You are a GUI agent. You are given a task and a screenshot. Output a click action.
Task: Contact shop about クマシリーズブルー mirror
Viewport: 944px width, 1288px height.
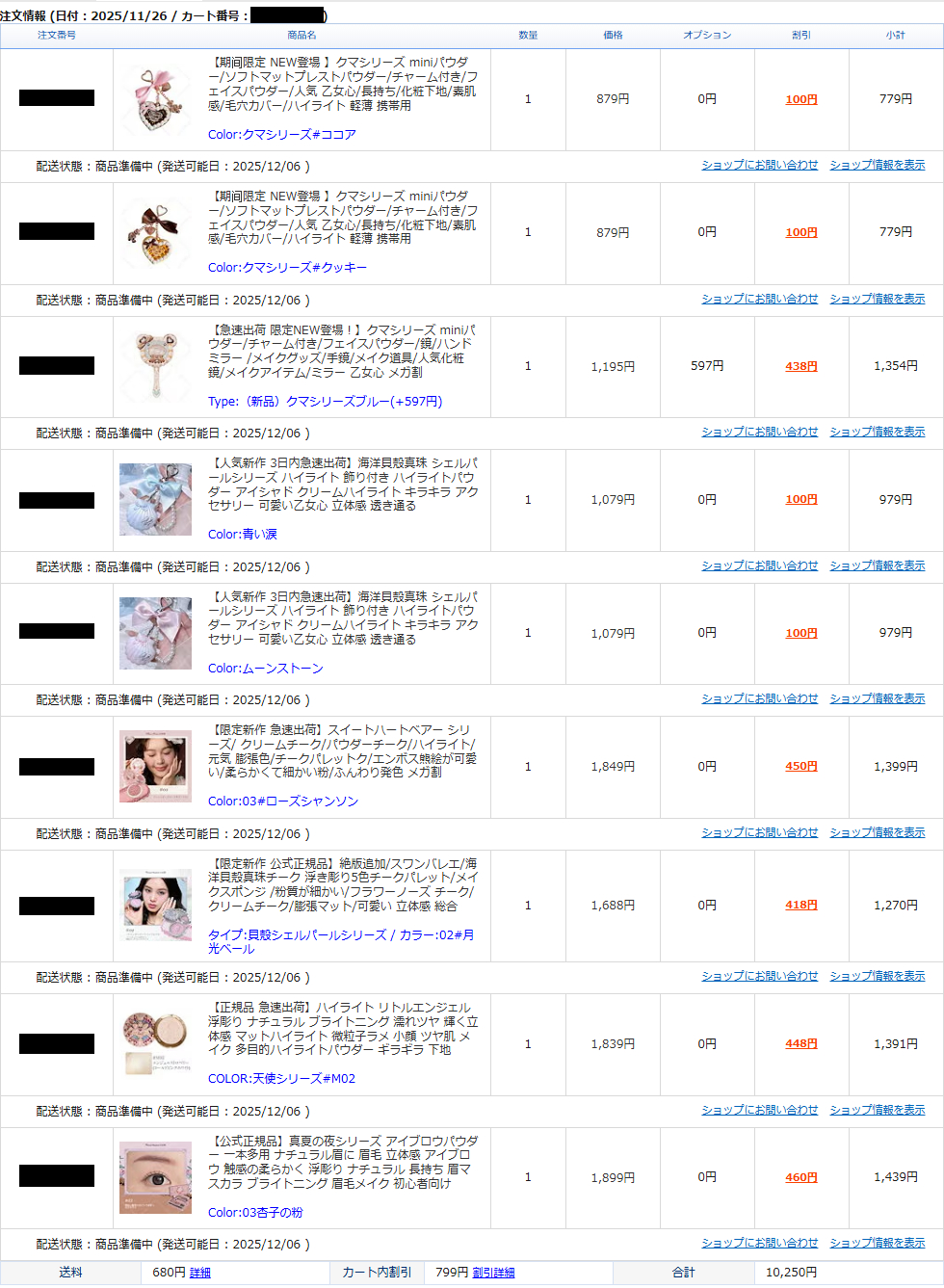click(x=759, y=433)
